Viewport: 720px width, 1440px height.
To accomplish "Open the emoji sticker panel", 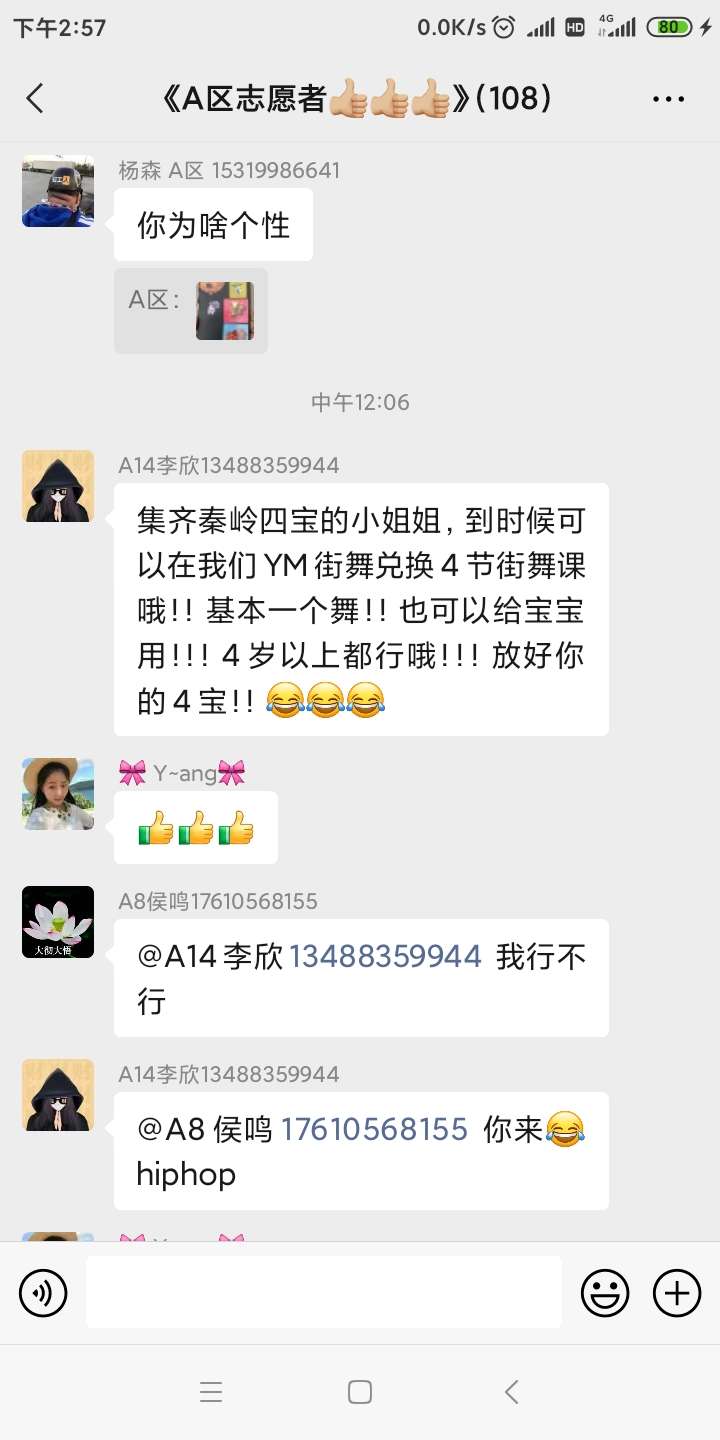I will (x=605, y=1293).
